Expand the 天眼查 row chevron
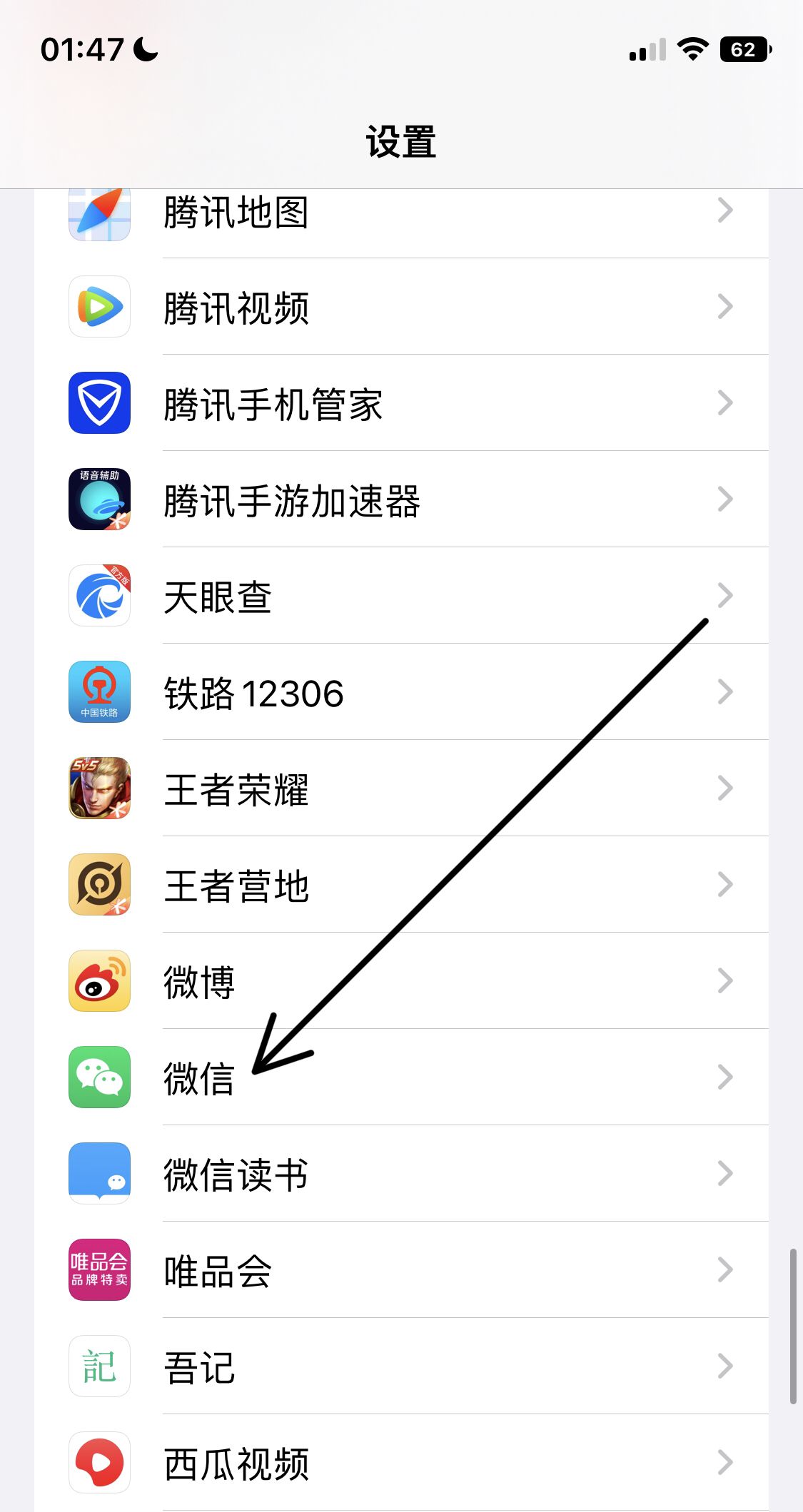Screen dimensions: 803x1512 click(x=725, y=596)
